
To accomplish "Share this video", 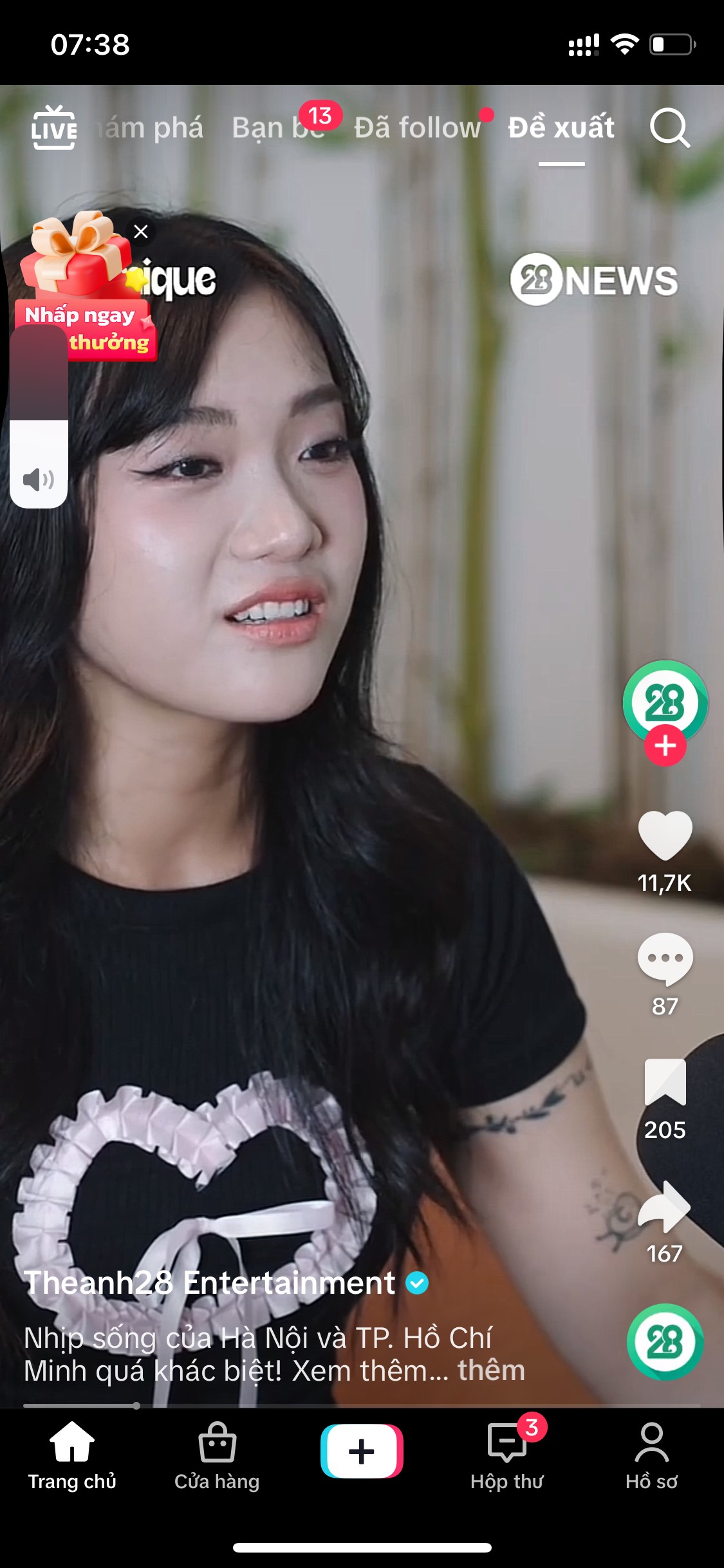I will pos(665,1206).
